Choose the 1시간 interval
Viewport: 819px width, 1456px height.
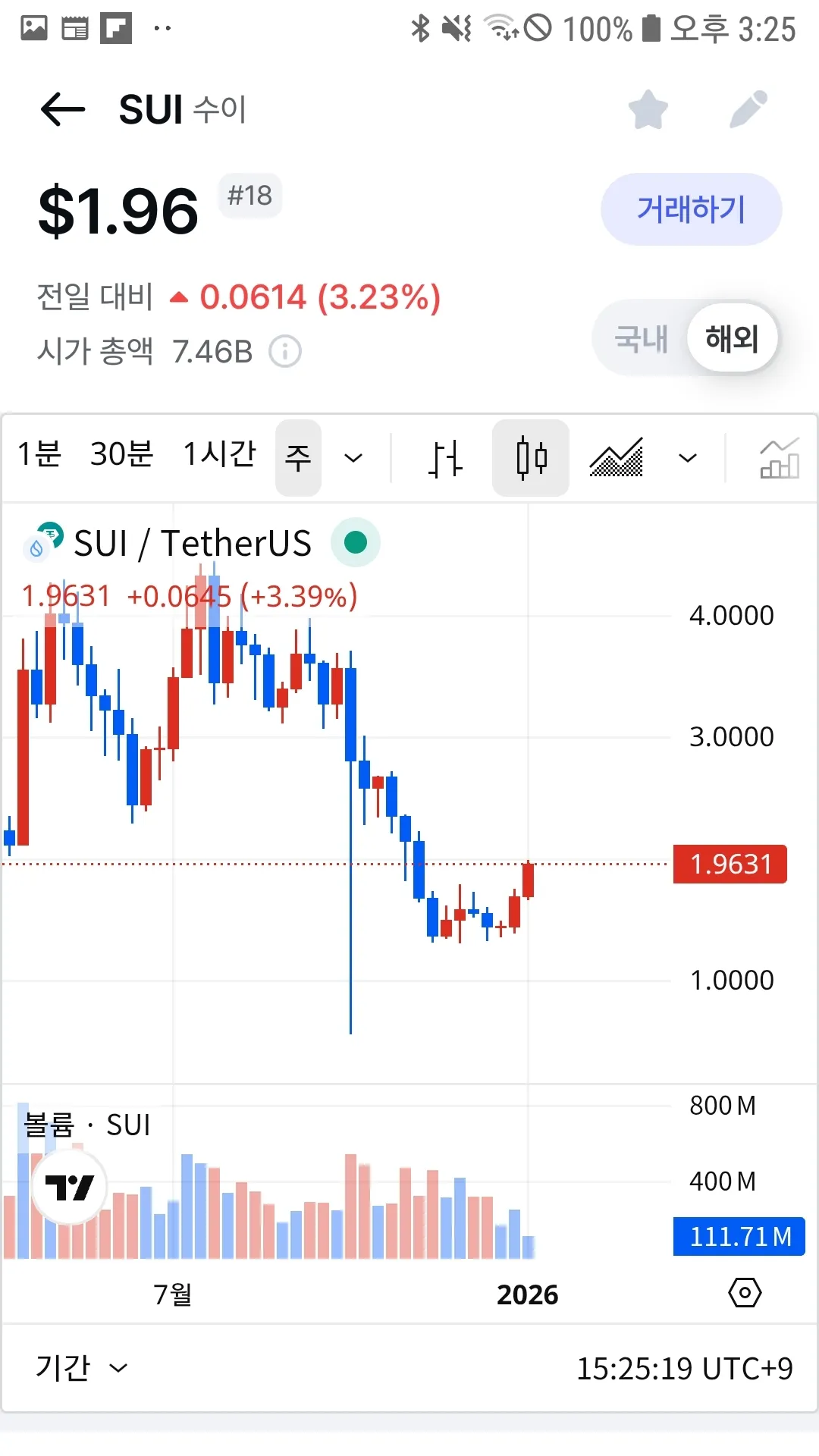220,455
